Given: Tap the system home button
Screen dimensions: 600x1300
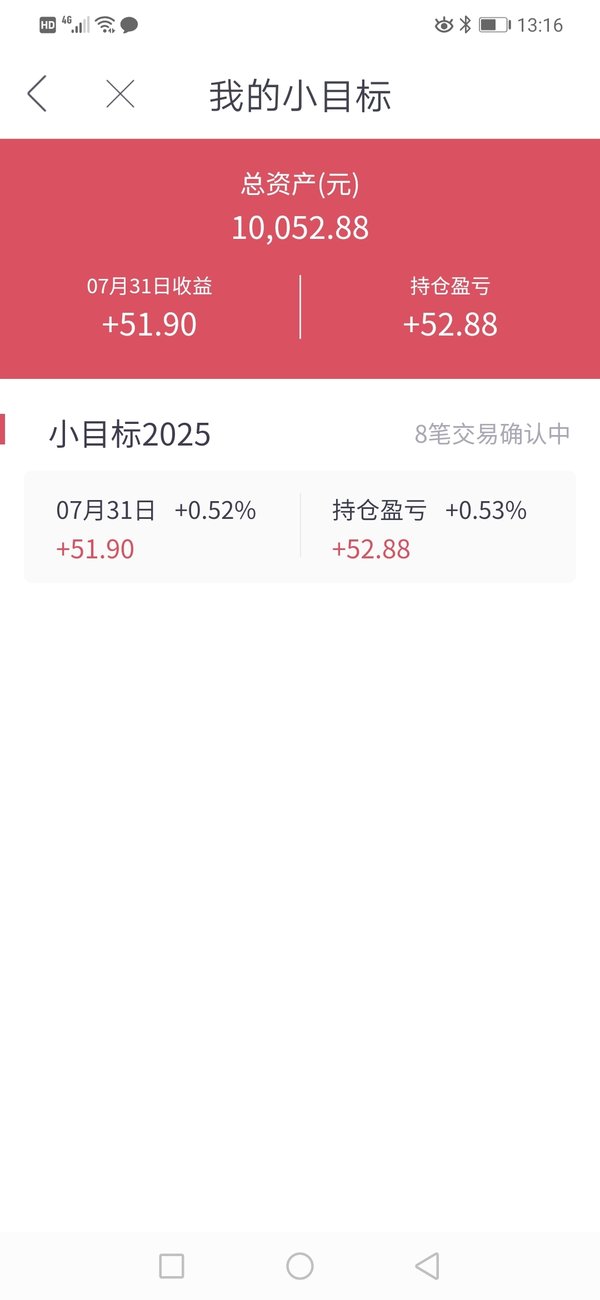Looking at the screenshot, I should pyautogui.click(x=300, y=1266).
